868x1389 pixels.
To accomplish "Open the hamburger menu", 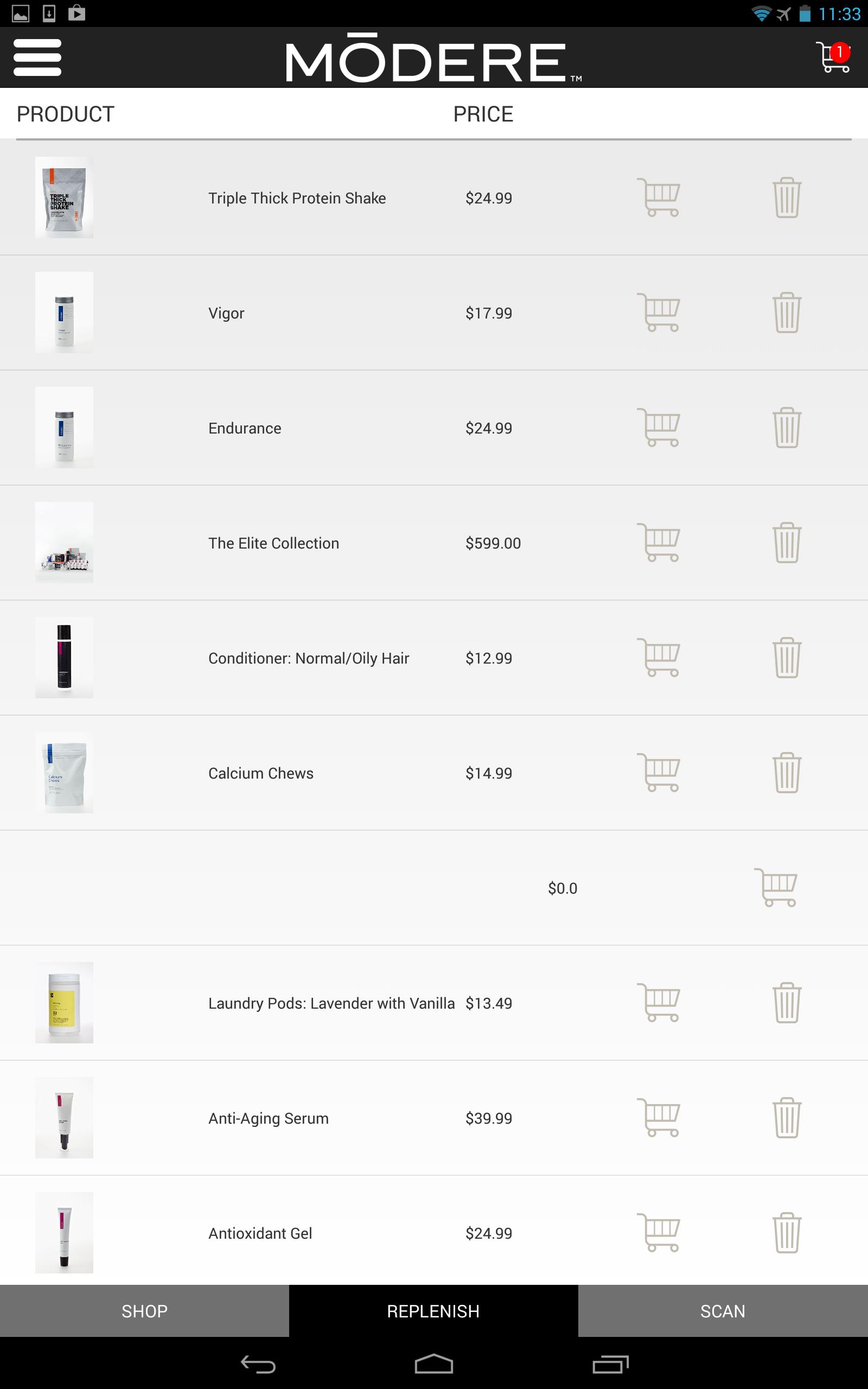I will tap(37, 58).
